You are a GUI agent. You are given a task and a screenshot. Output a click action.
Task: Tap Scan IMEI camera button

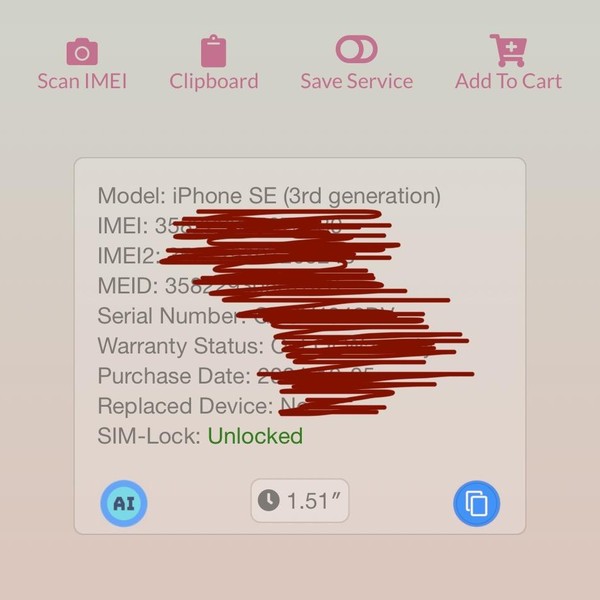(x=82, y=63)
